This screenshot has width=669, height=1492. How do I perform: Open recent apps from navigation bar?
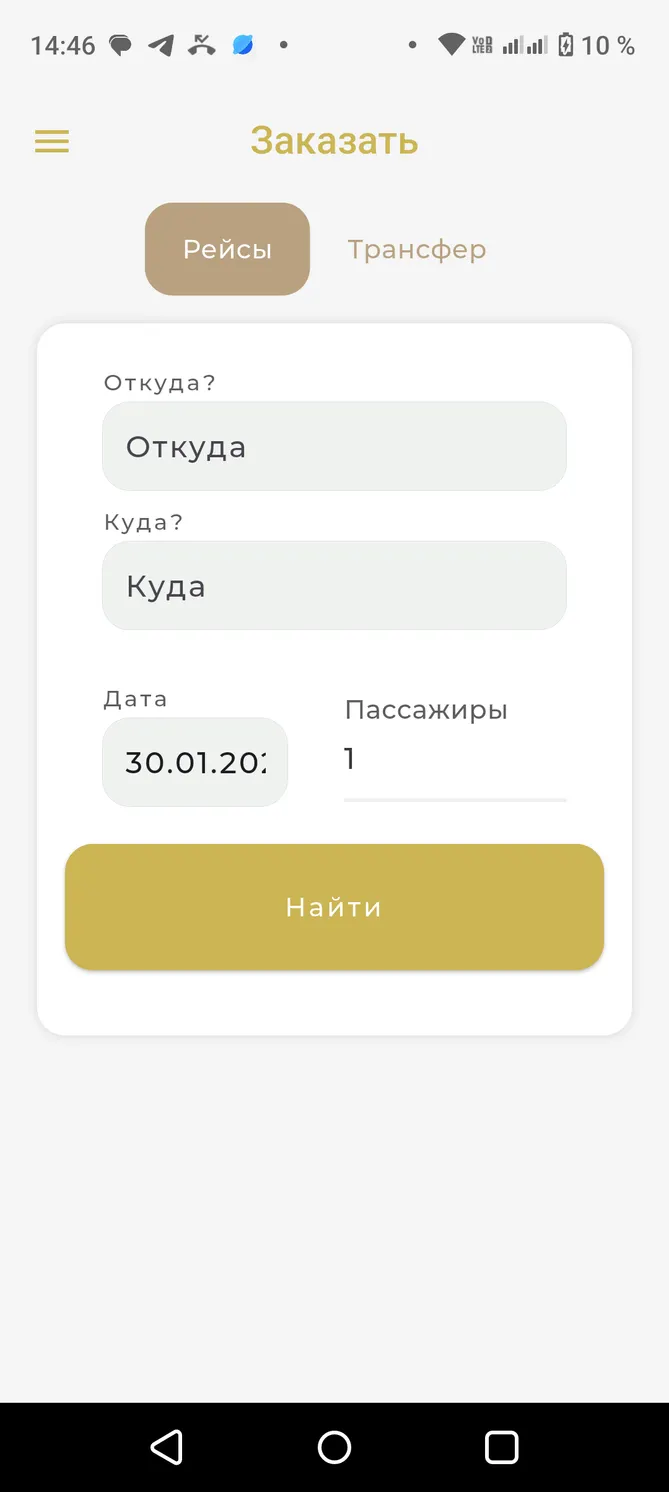coord(501,1447)
